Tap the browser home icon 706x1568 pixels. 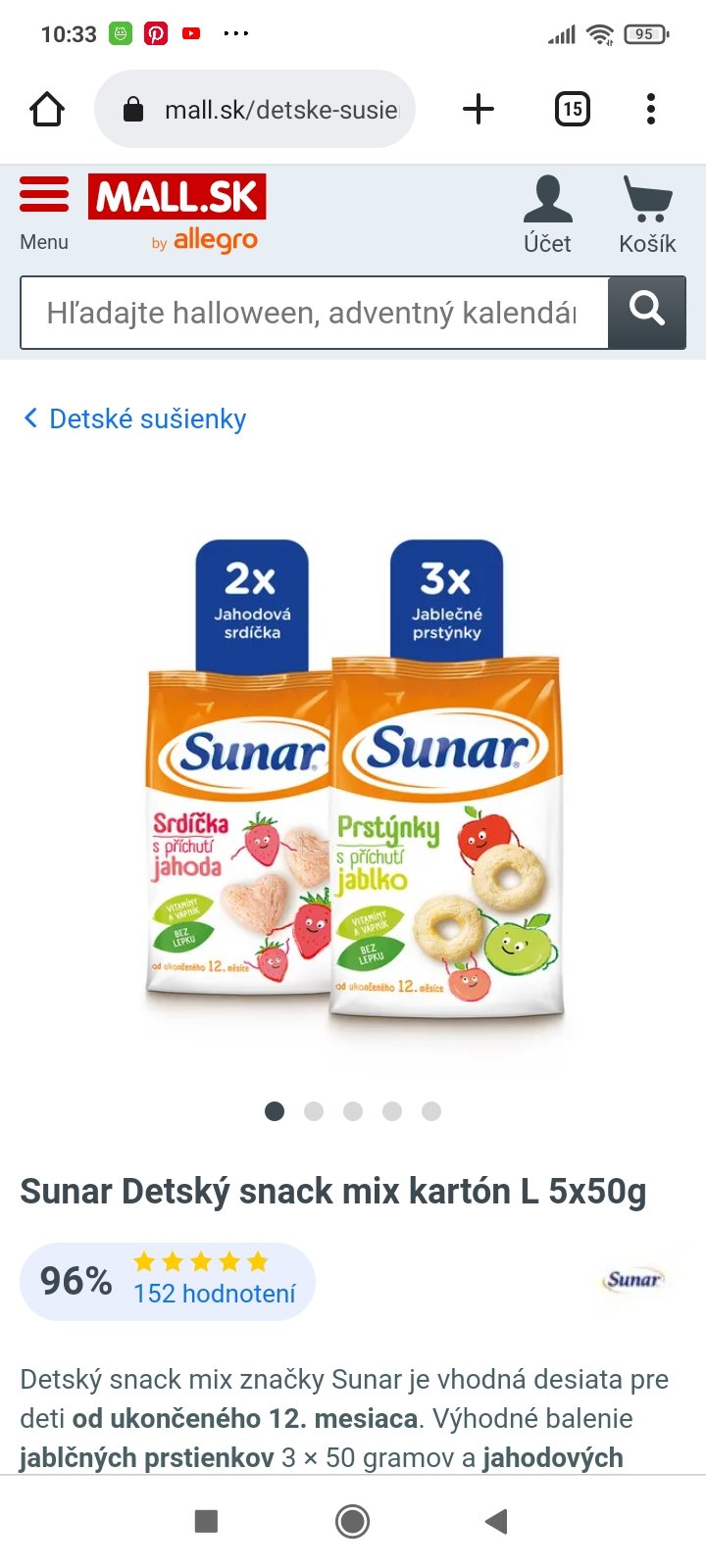(47, 109)
